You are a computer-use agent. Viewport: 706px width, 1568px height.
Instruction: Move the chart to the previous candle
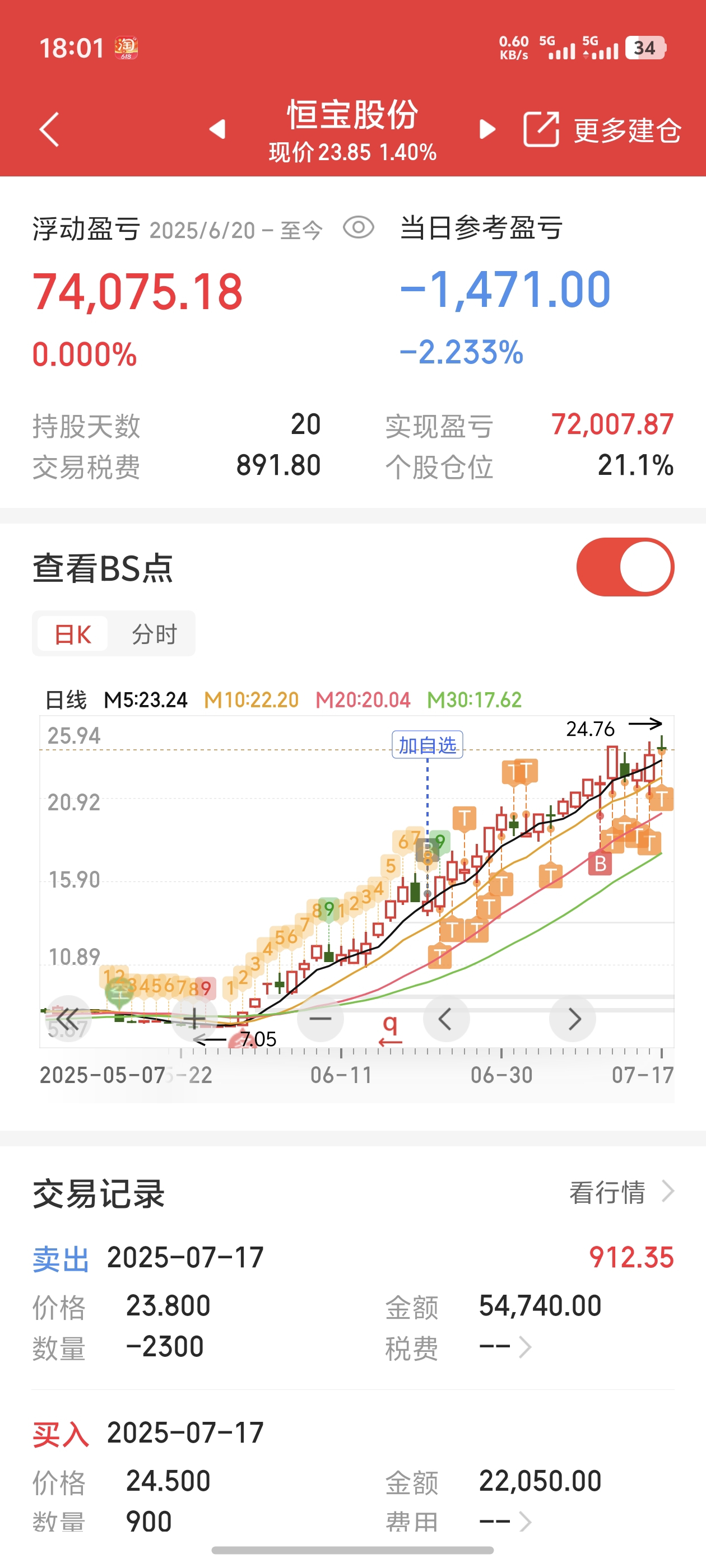click(446, 1018)
